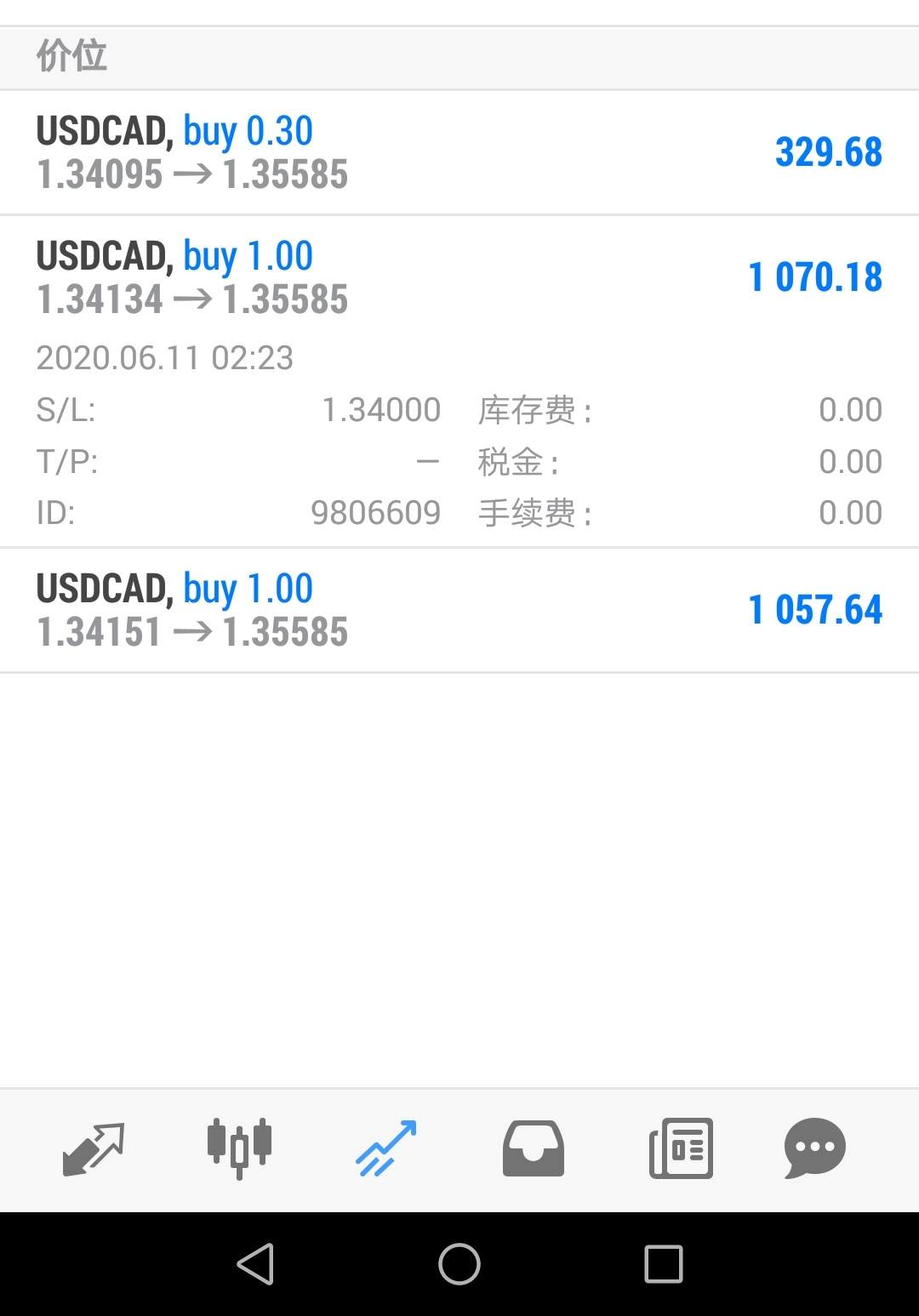Go back using the system back button
The image size is (919, 1316).
255,1263
